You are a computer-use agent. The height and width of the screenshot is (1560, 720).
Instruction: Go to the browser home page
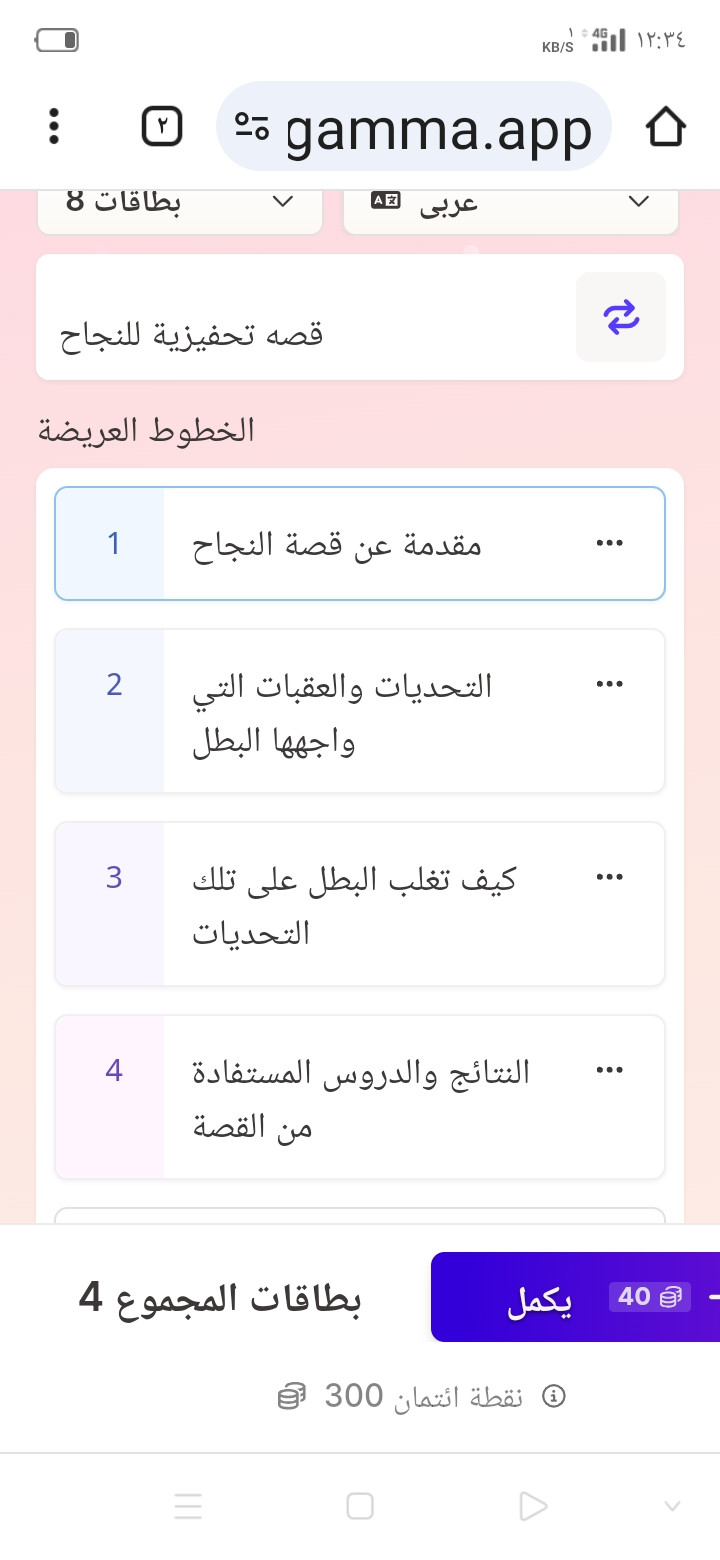click(x=665, y=127)
